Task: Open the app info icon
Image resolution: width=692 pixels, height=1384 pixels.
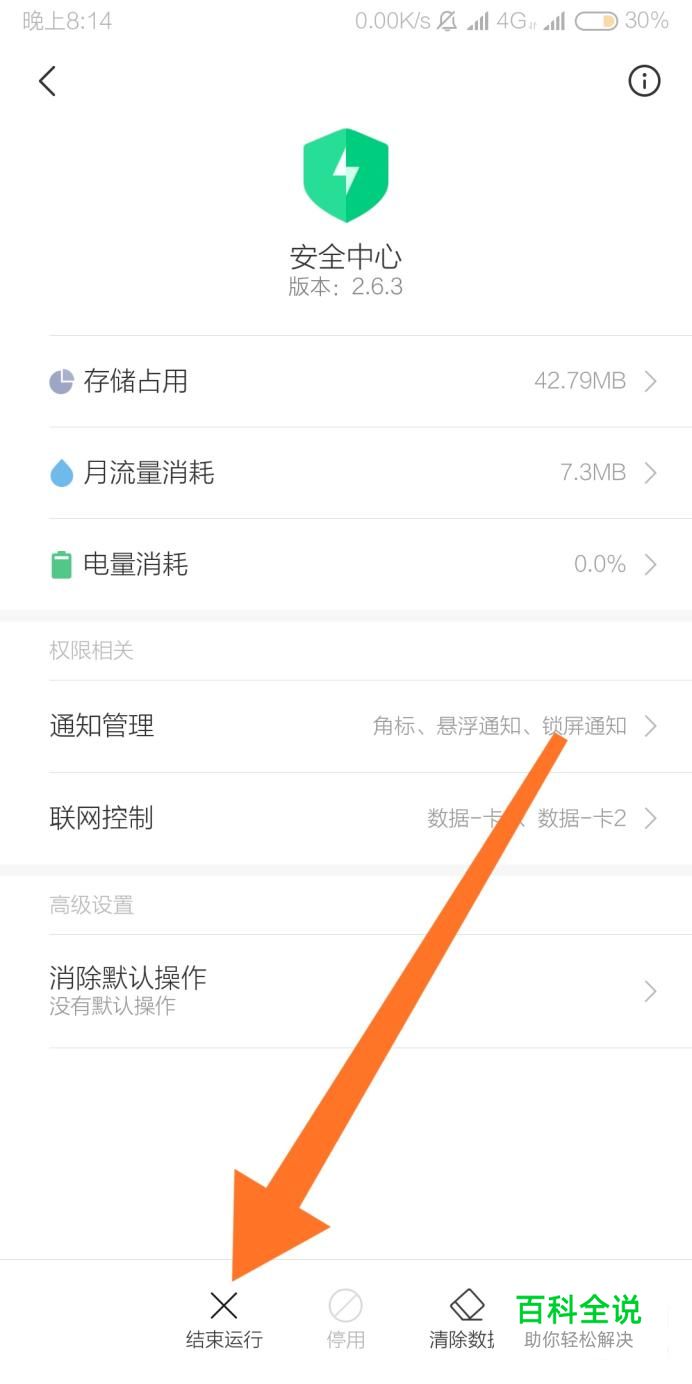Action: 644,81
